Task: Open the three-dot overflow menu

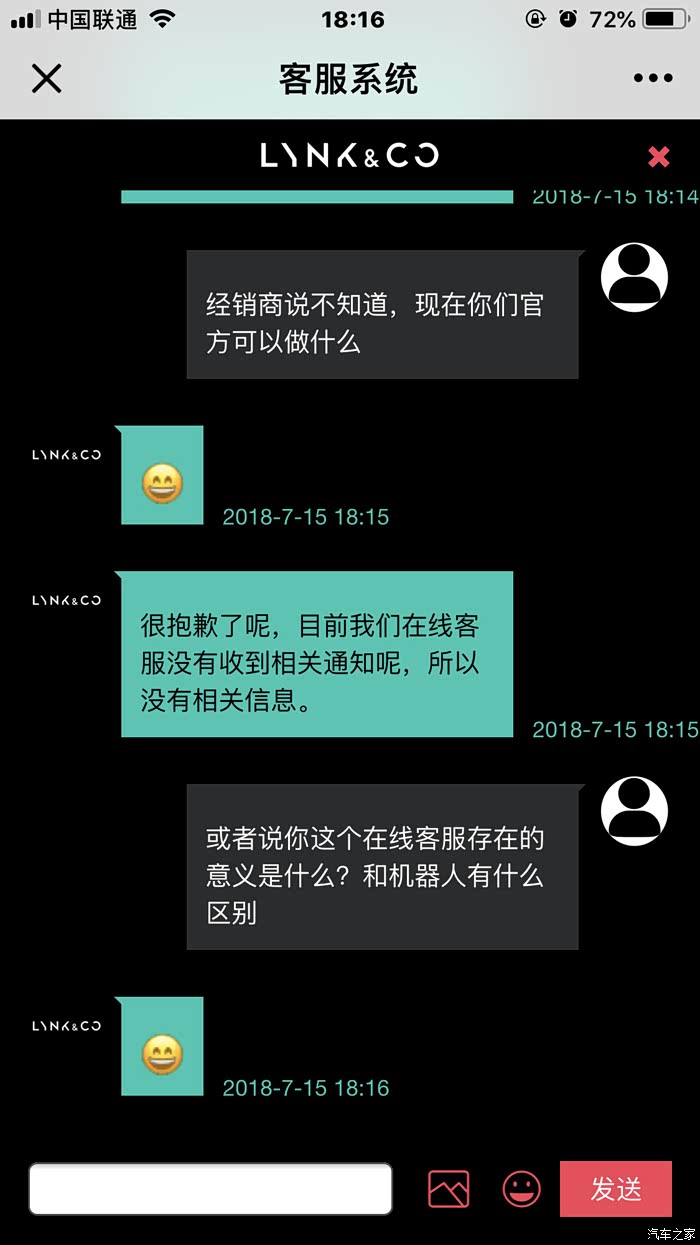Action: click(652, 78)
